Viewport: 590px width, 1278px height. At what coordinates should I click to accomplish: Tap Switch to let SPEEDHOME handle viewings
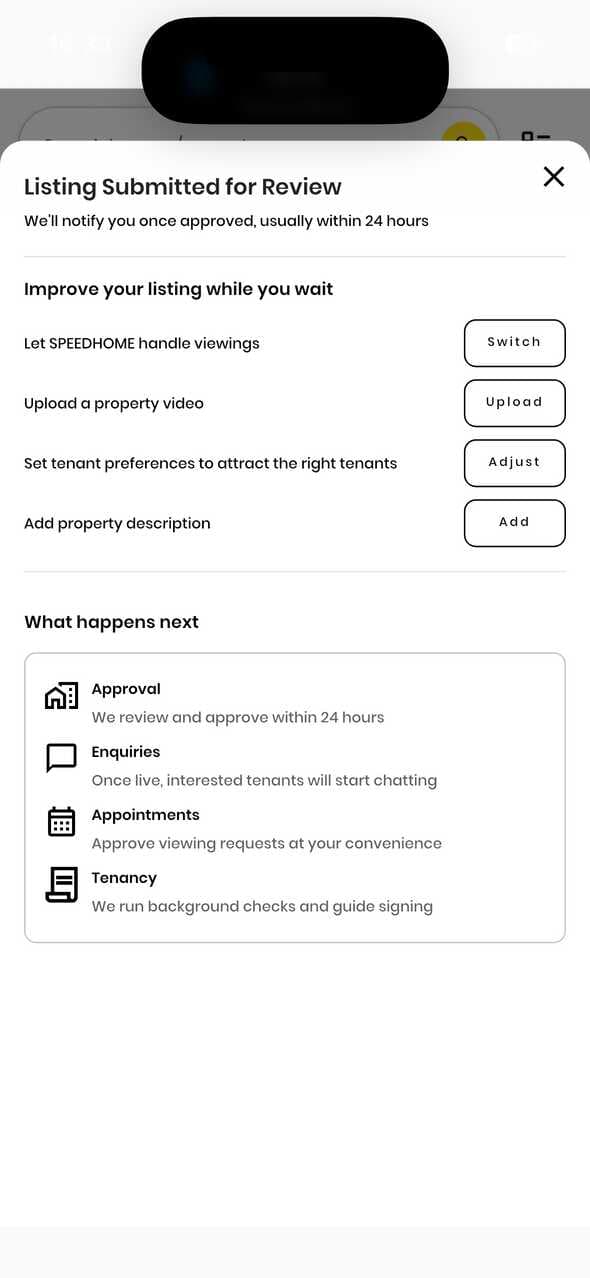point(514,343)
